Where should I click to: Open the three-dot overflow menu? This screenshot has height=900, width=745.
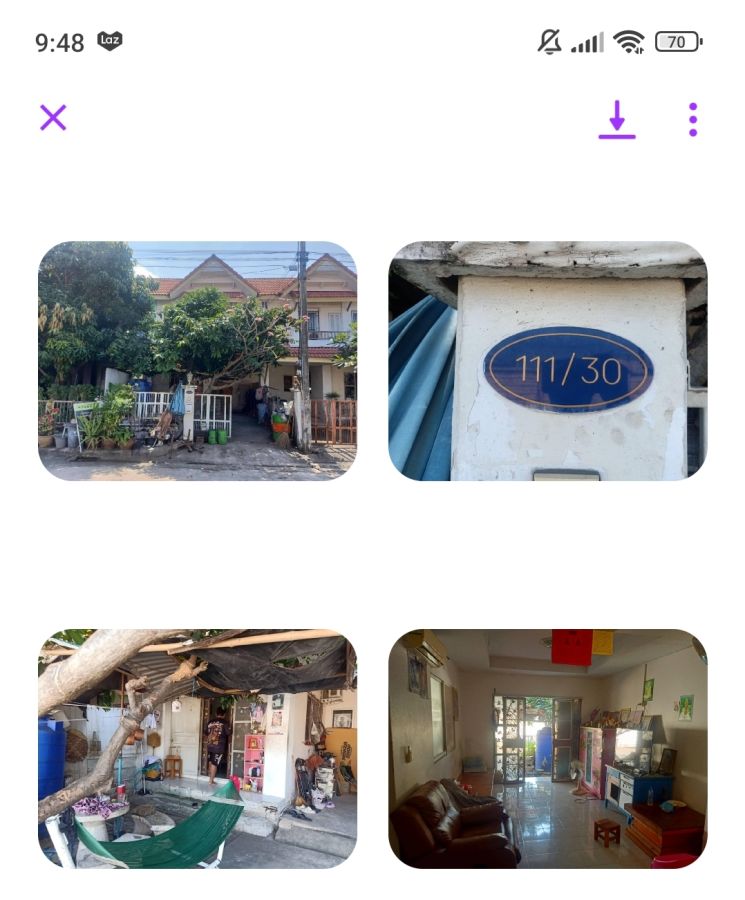click(693, 120)
